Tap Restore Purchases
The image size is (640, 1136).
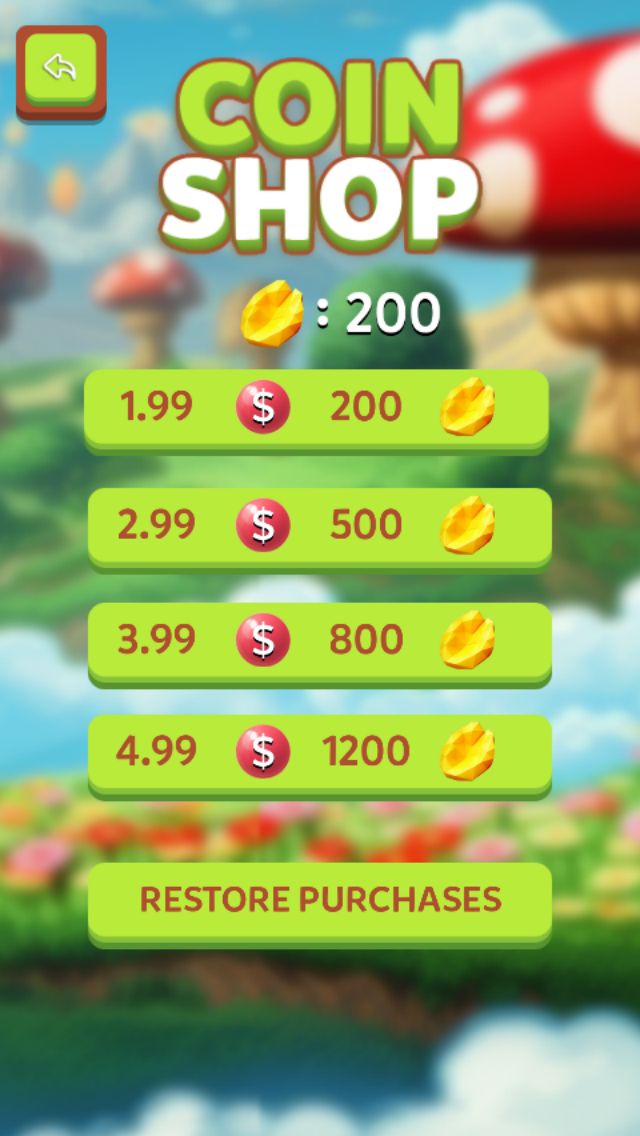click(x=319, y=899)
